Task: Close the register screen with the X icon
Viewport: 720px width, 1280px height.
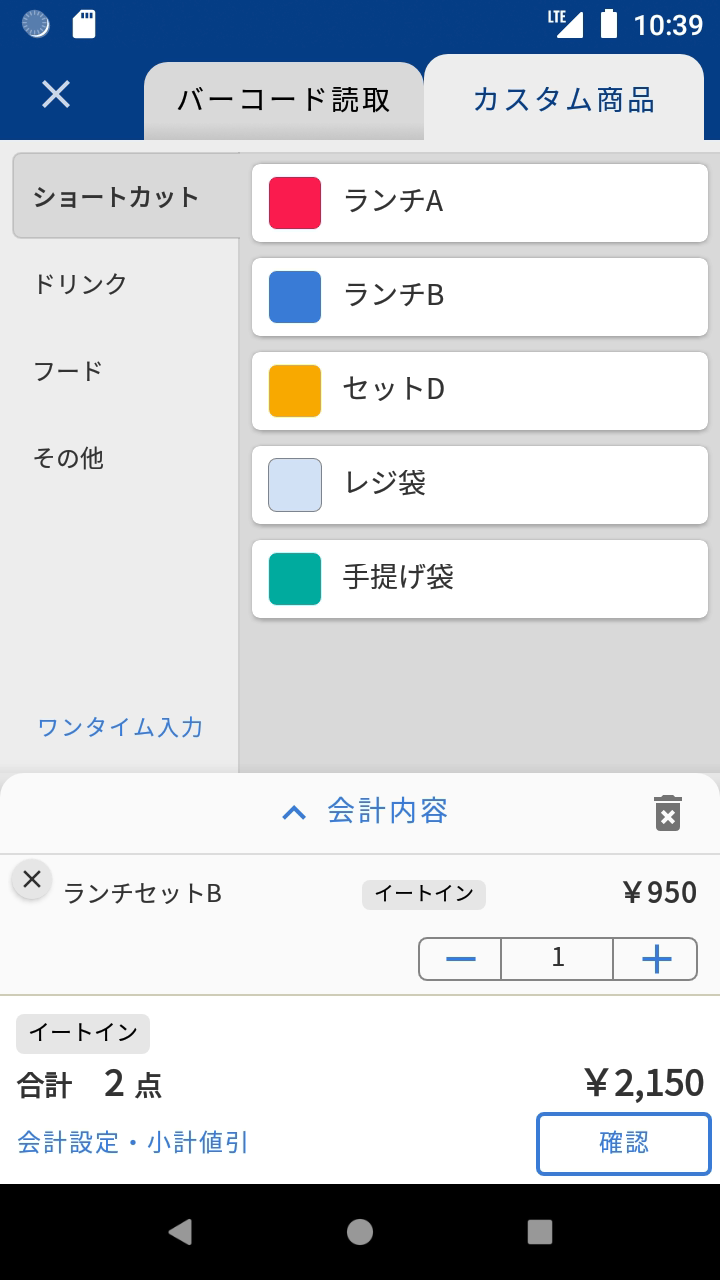Action: [55, 95]
